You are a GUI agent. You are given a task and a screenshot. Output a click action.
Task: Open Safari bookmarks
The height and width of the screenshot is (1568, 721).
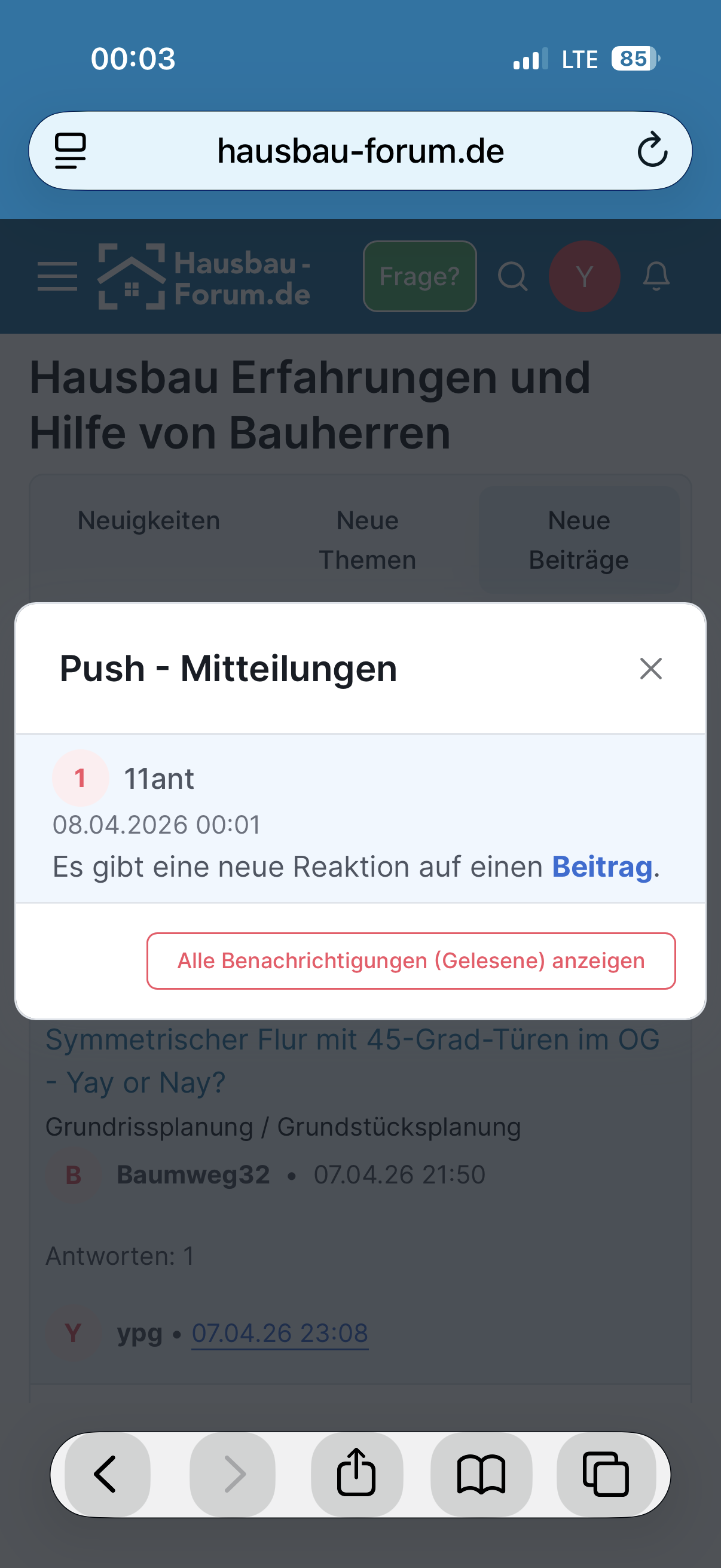pos(481,1474)
